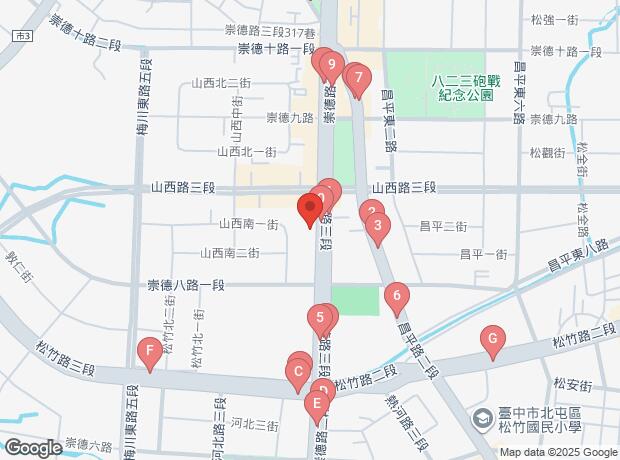The width and height of the screenshot is (620, 460).
Task: Tap map marker 5
Action: [319, 320]
